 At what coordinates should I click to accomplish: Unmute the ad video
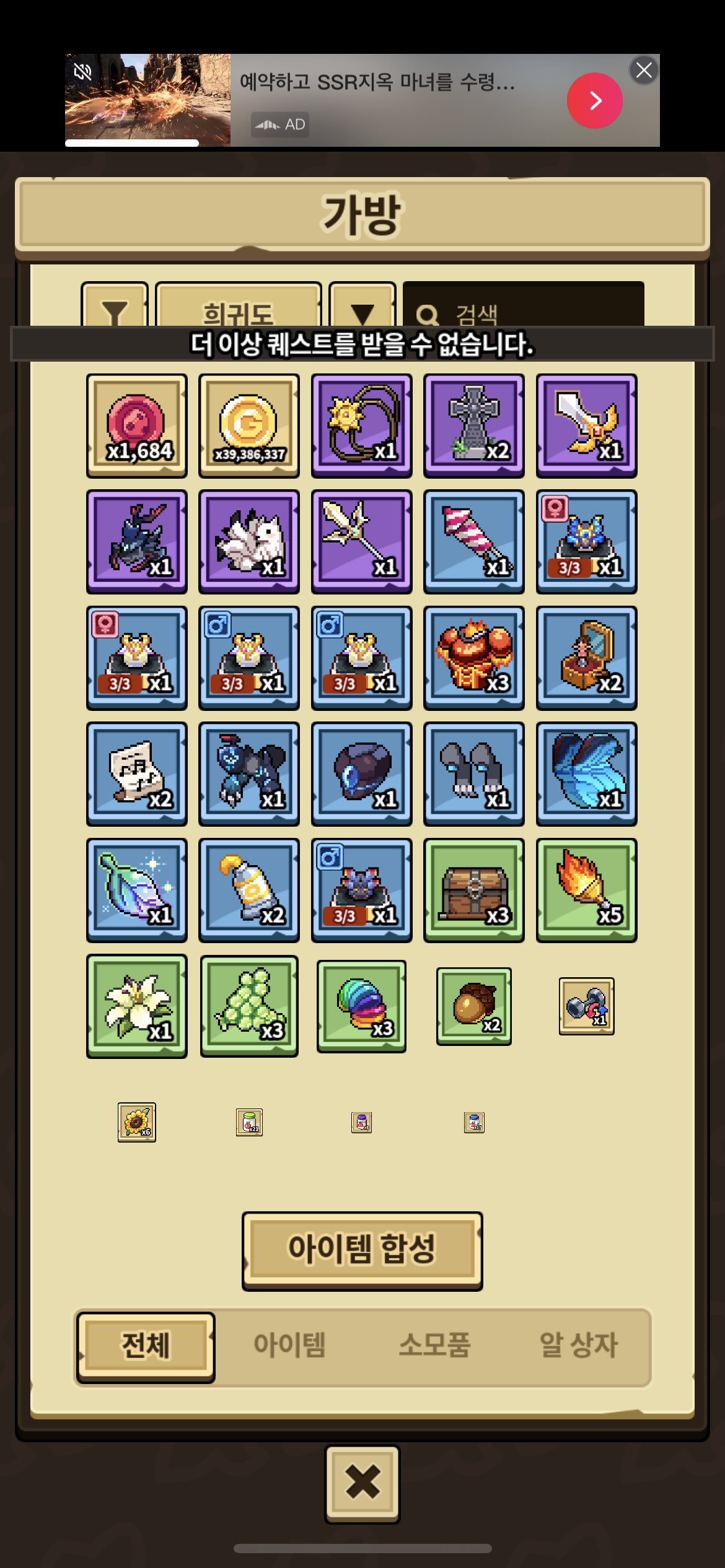click(83, 72)
